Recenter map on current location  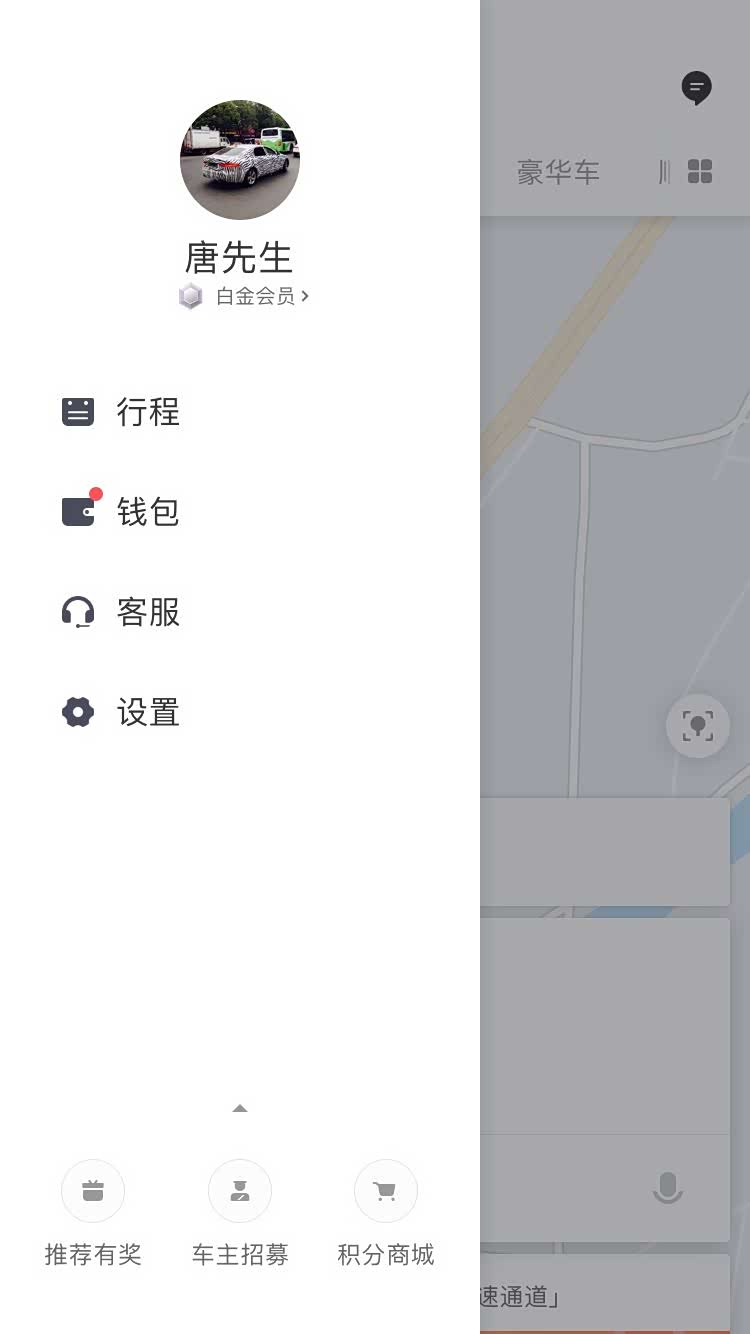(698, 725)
